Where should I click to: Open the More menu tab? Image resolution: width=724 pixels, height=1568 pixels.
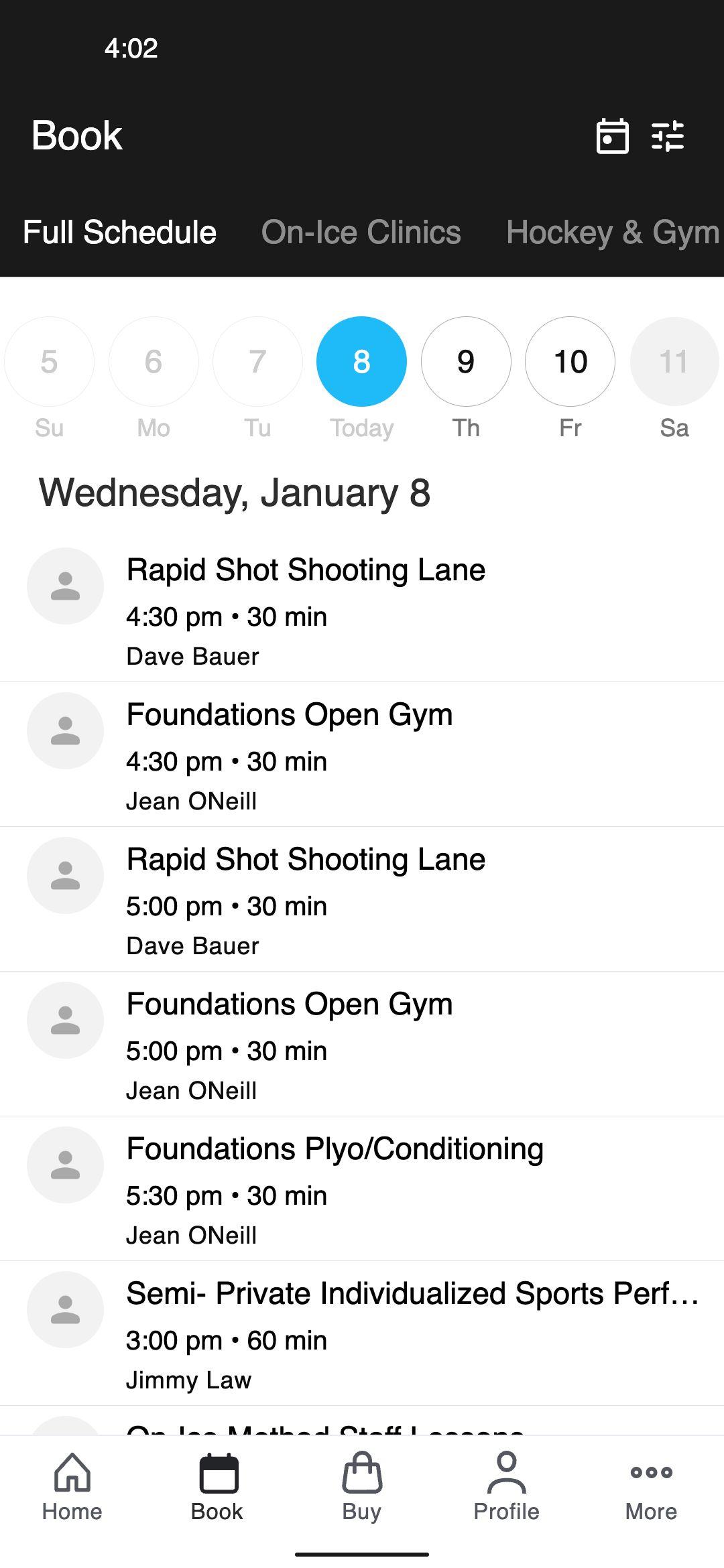point(651,1488)
